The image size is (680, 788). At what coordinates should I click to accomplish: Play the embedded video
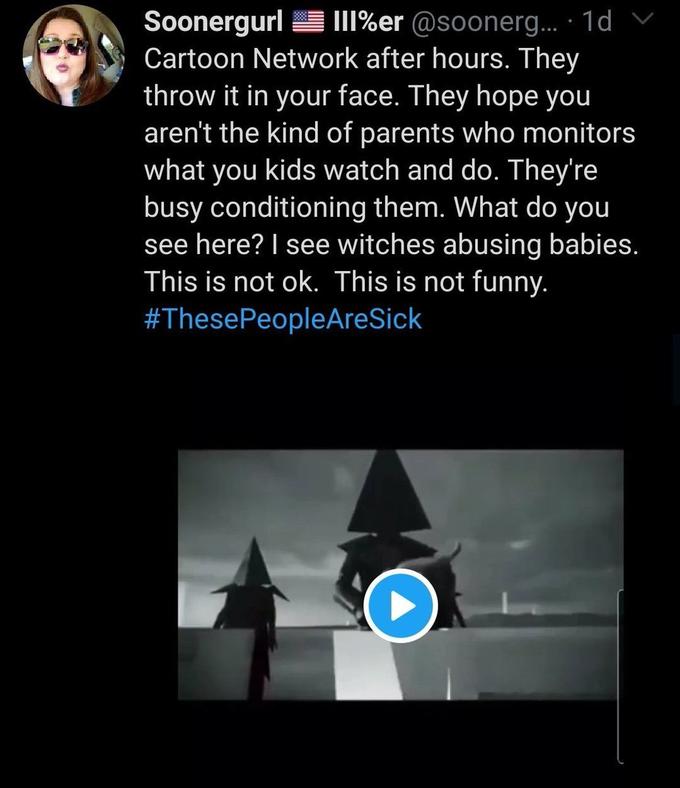coord(400,605)
